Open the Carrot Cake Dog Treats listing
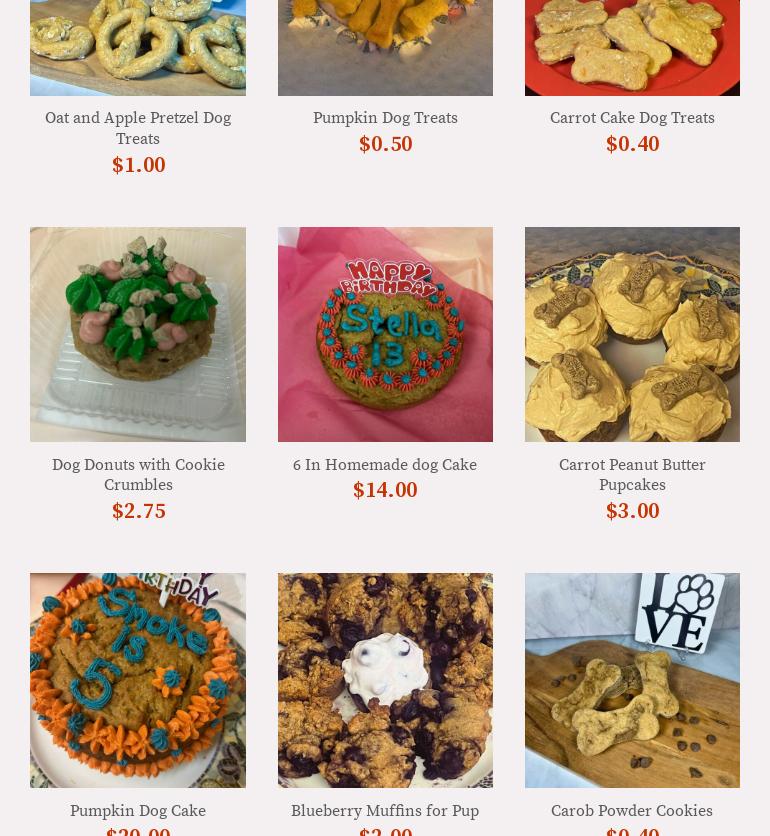770x836 pixels. [632, 118]
